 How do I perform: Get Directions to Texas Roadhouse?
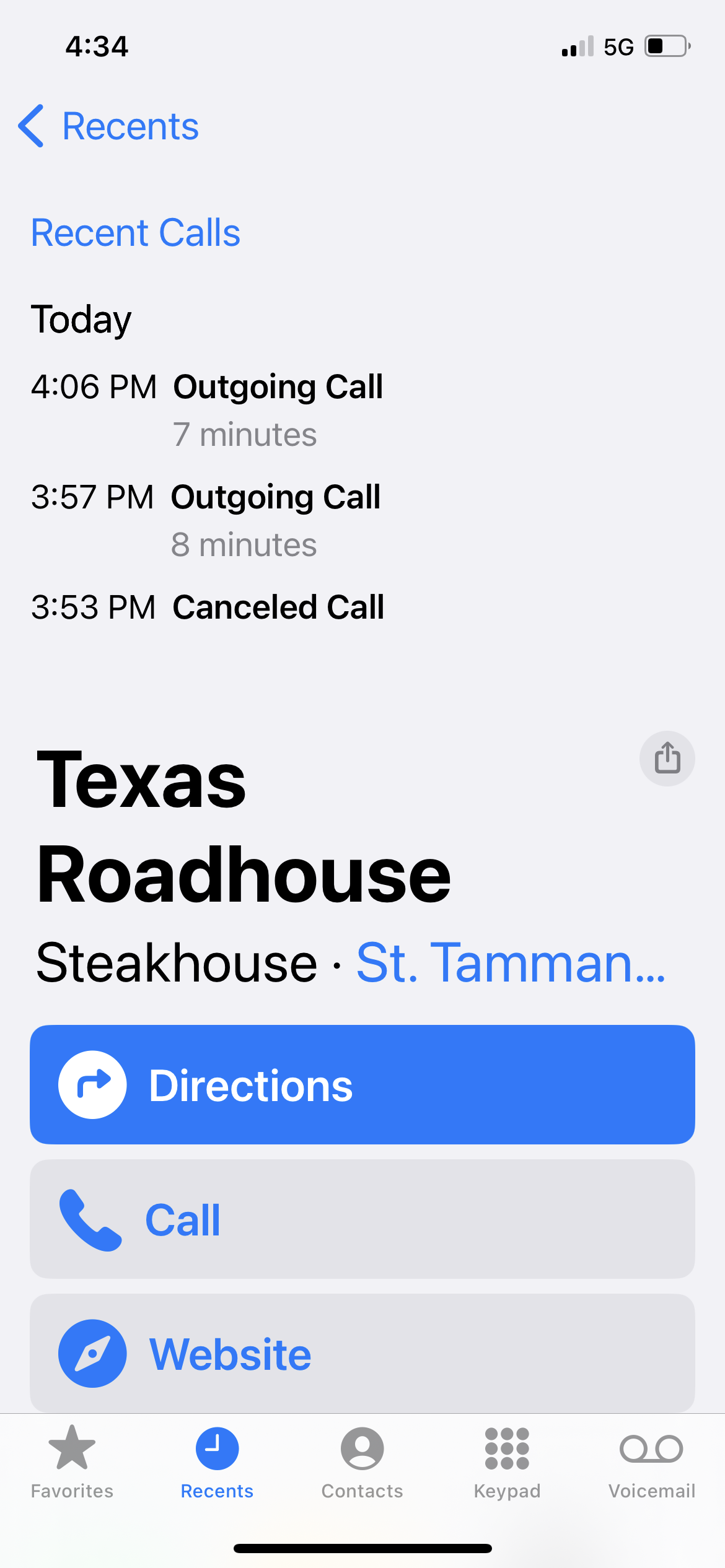[362, 1084]
